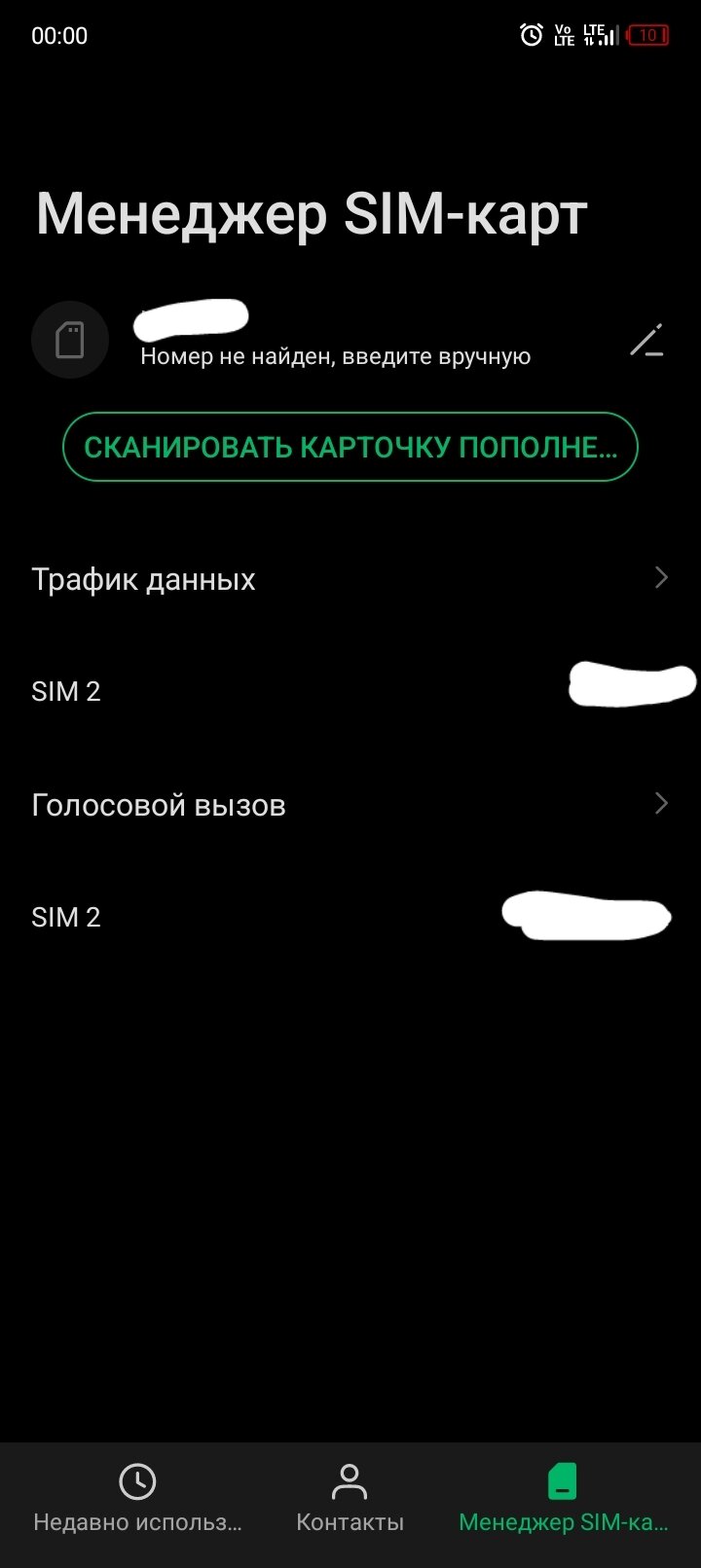Tap Сканировать карточку пополнения button
The width and height of the screenshot is (701, 1568).
pyautogui.click(x=350, y=448)
